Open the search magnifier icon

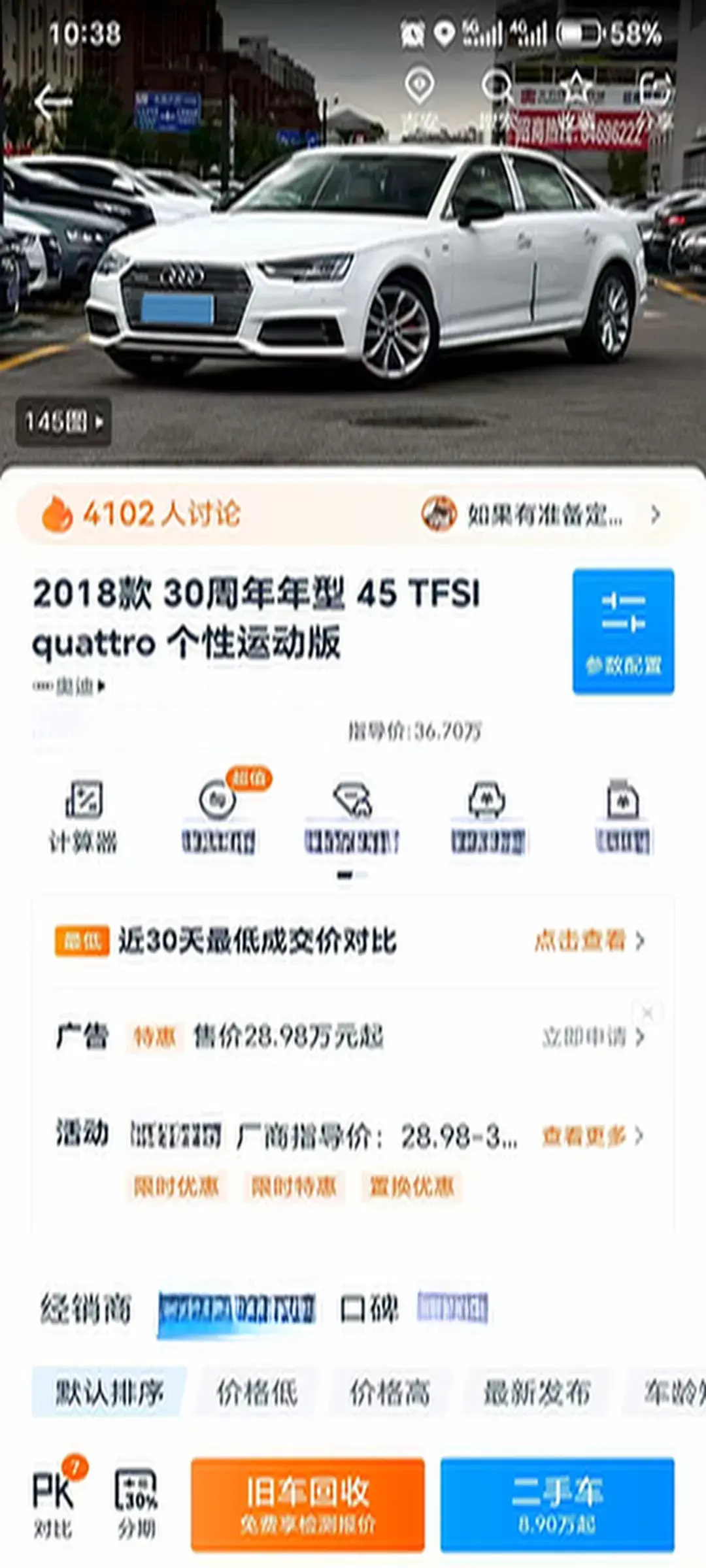[x=498, y=88]
